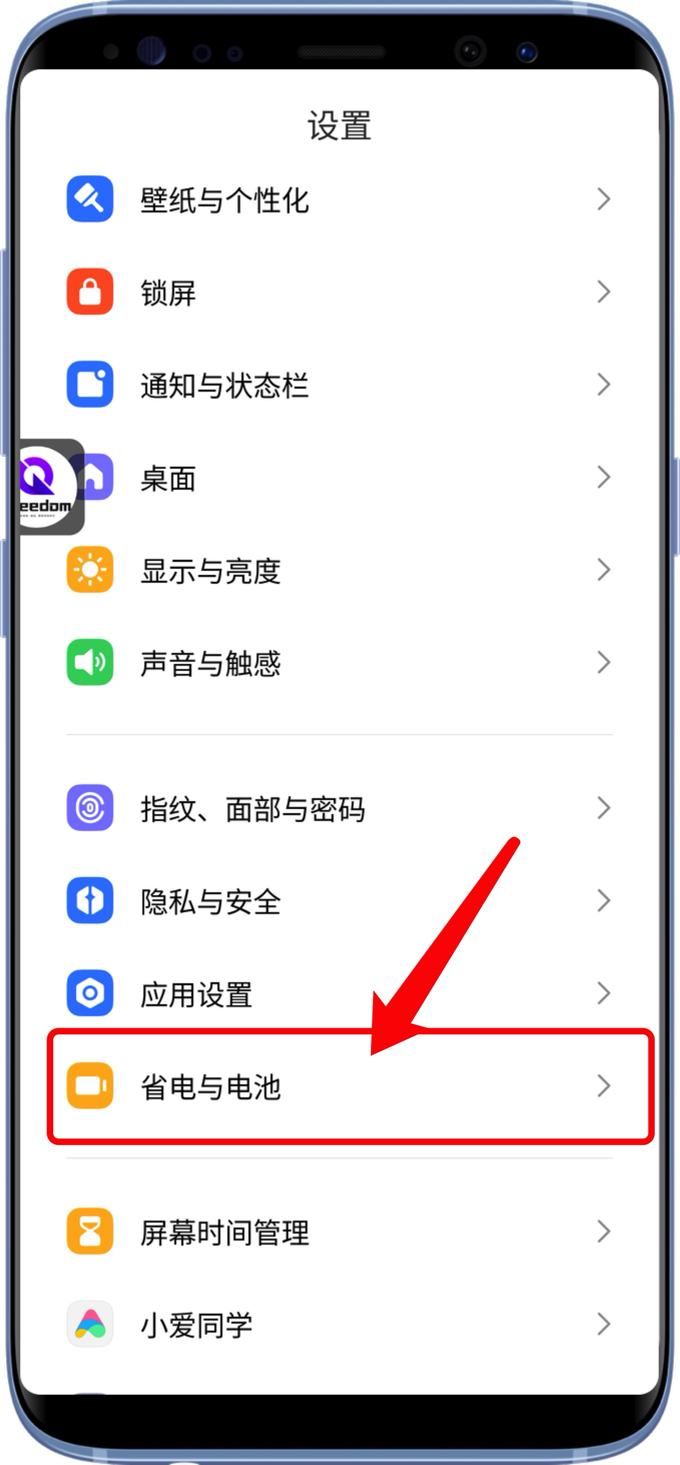Image resolution: width=680 pixels, height=1465 pixels.
Task: Open the 应用设置 row
Action: tap(340, 994)
